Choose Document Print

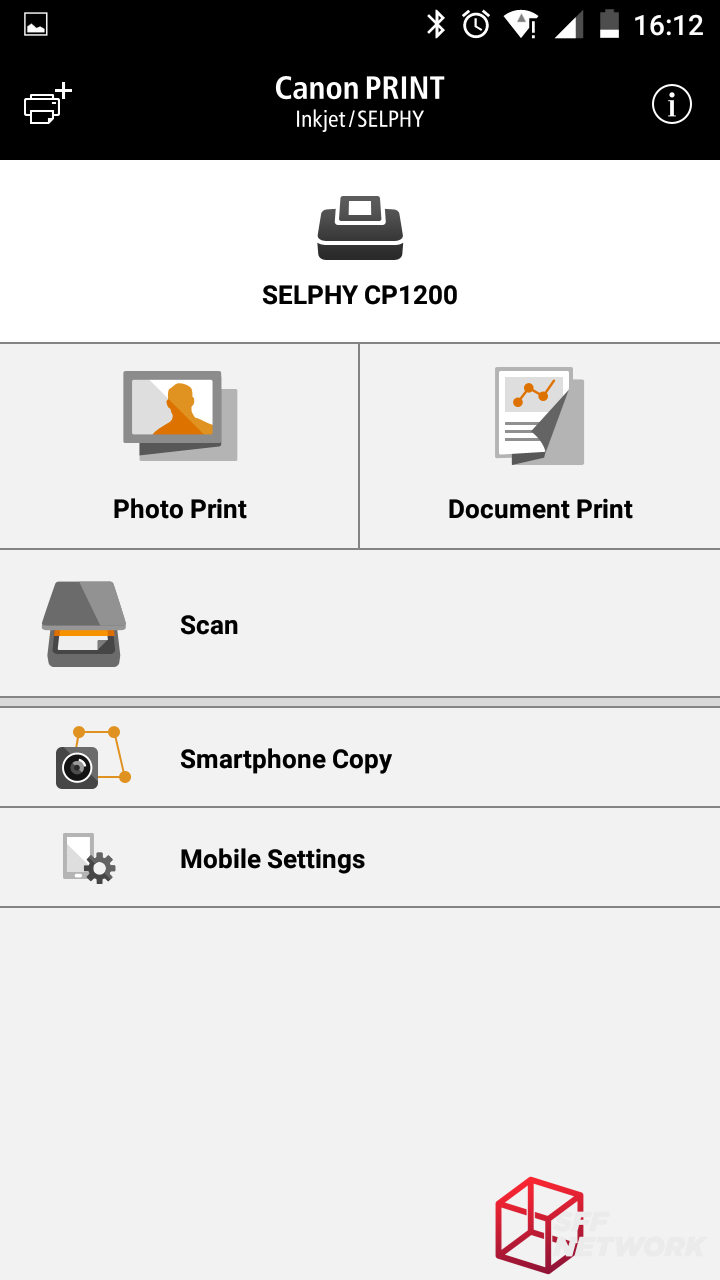pyautogui.click(x=540, y=447)
